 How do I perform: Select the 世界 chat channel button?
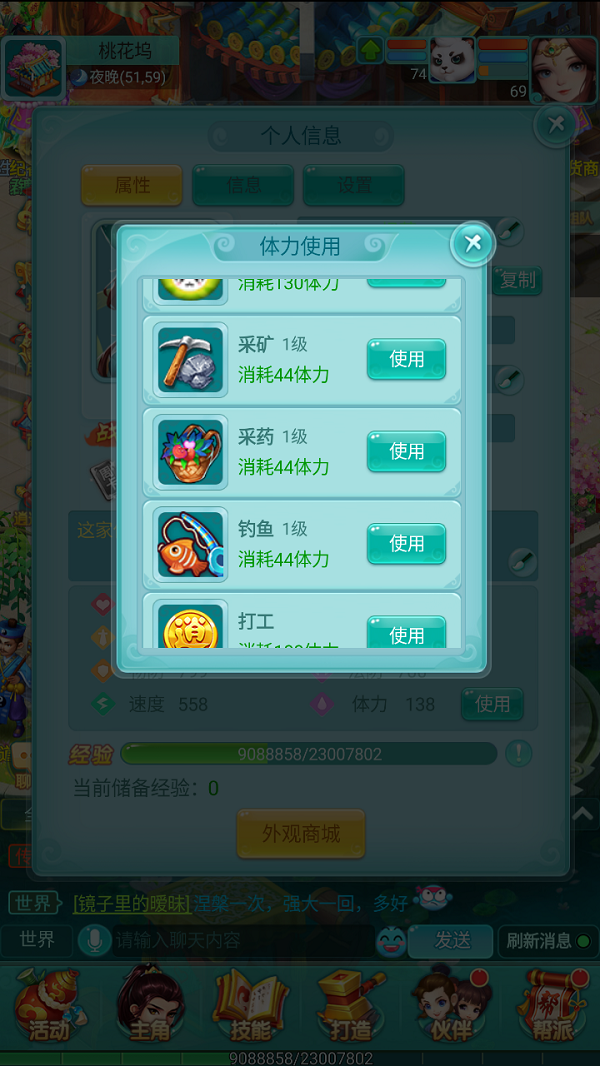pos(37,941)
